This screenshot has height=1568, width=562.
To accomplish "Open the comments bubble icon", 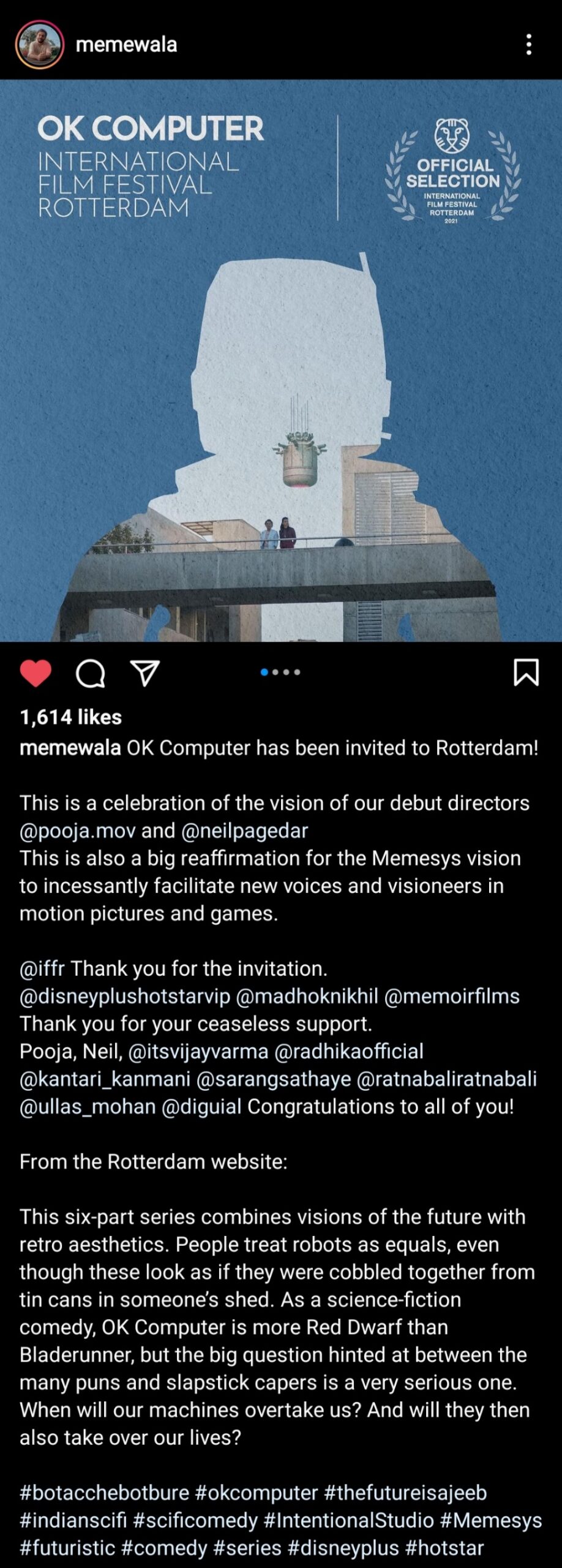I will pyautogui.click(x=90, y=673).
